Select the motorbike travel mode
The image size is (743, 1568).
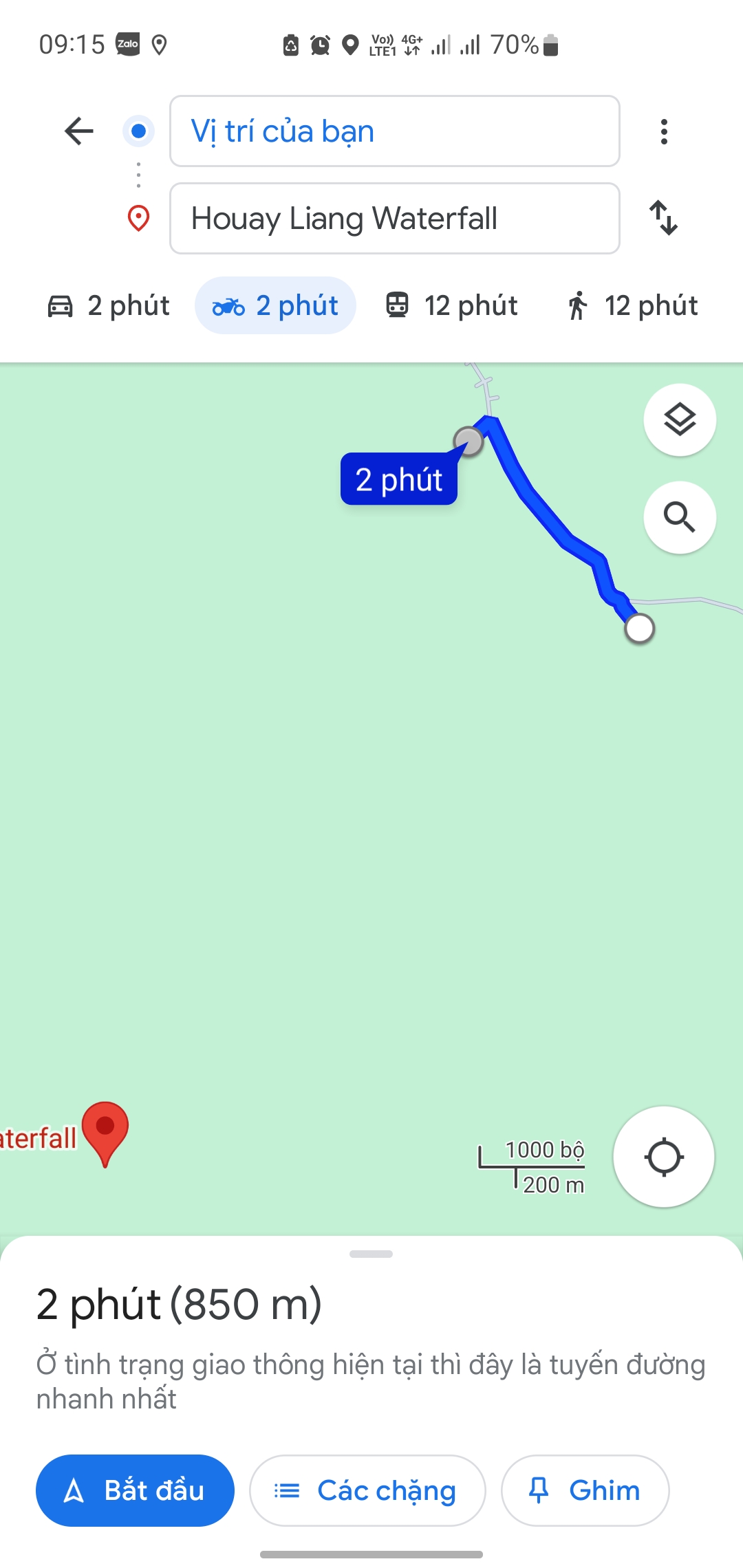point(275,305)
